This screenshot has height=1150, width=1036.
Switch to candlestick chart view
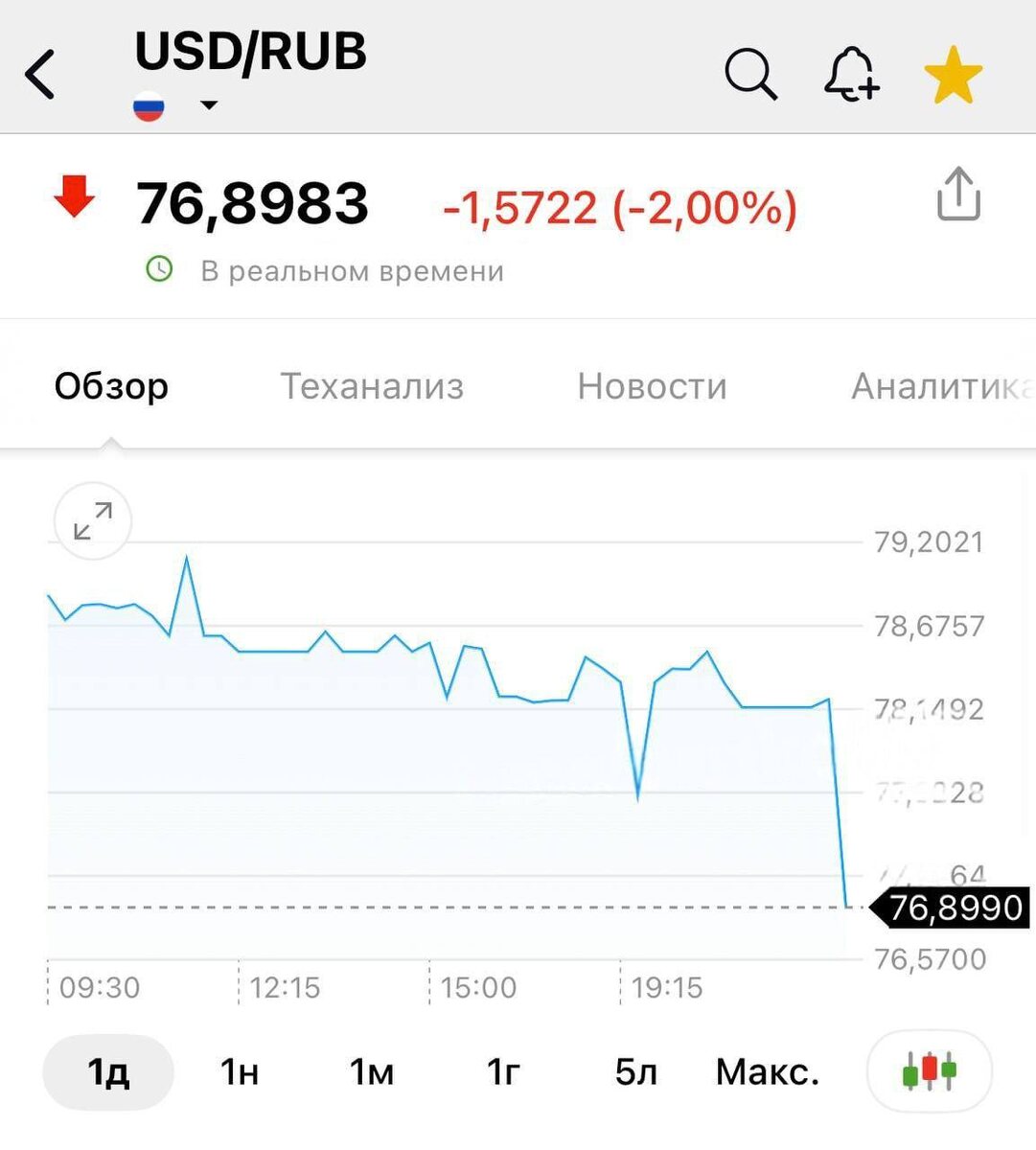click(x=929, y=1070)
